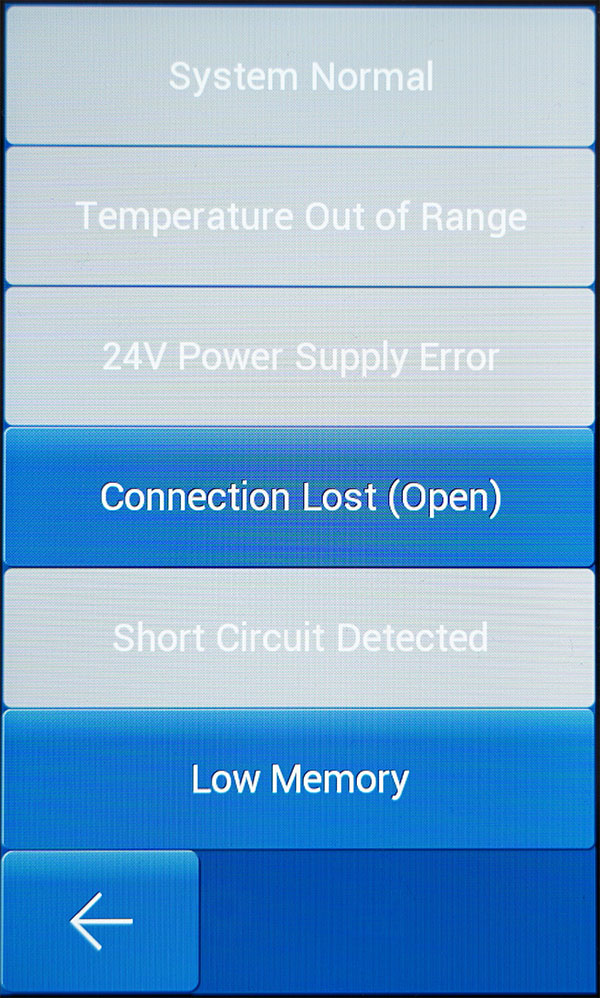The height and width of the screenshot is (998, 600).
Task: Open Connection Lost (Open) alert
Action: tap(300, 497)
